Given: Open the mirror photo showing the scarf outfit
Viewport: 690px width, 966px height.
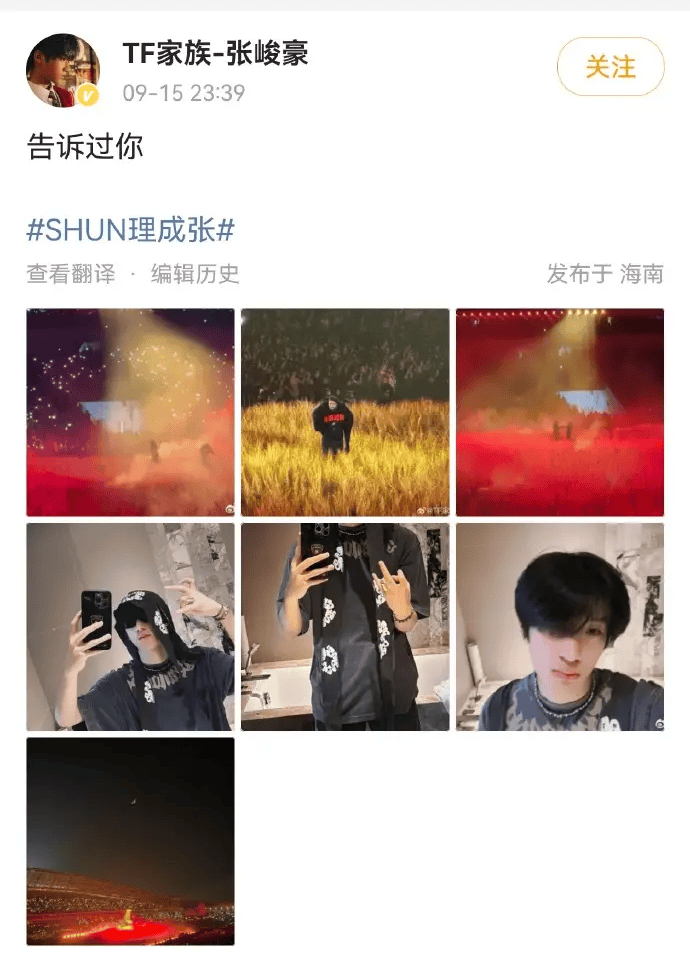Looking at the screenshot, I should (x=345, y=627).
